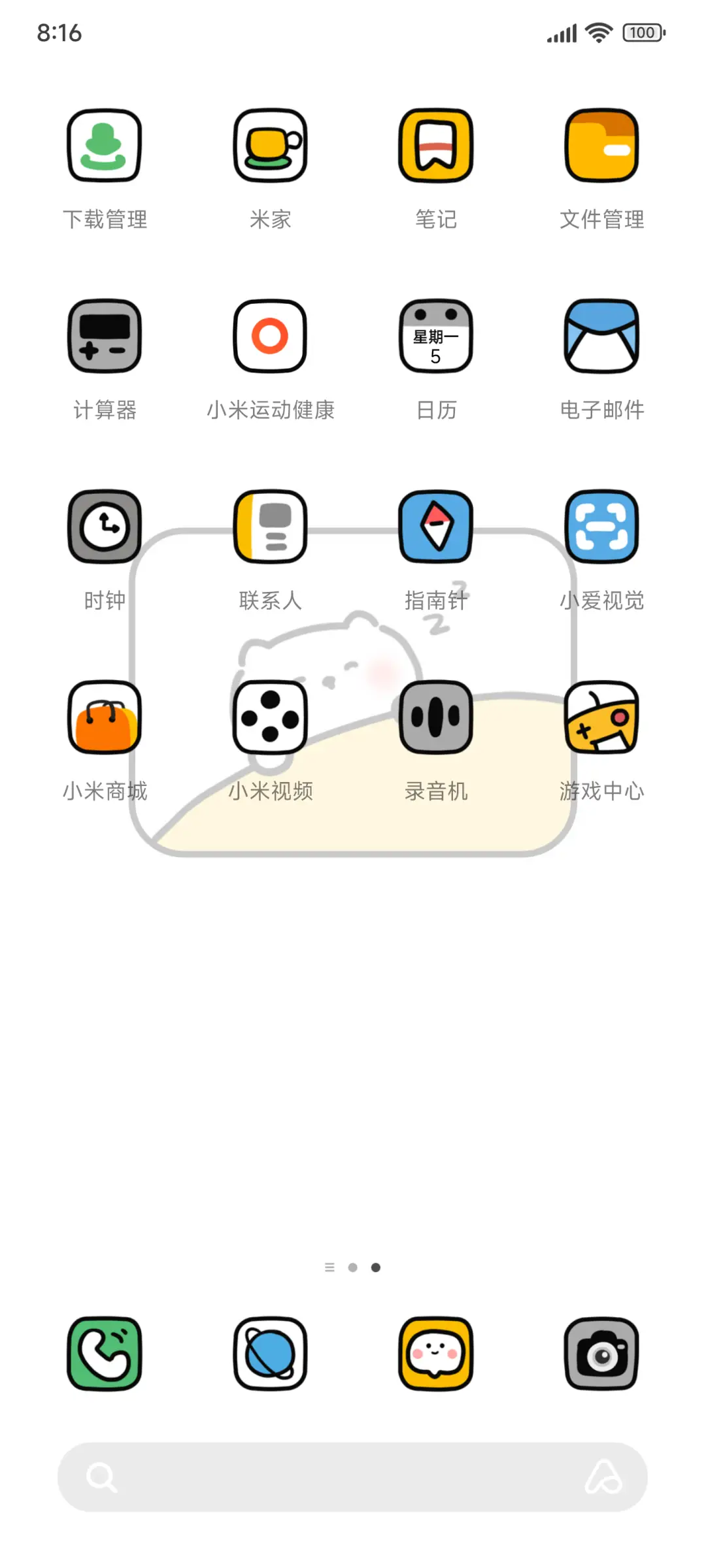This screenshot has height=1568, width=706.
Task: Open the 时钟 clock app
Action: click(104, 527)
